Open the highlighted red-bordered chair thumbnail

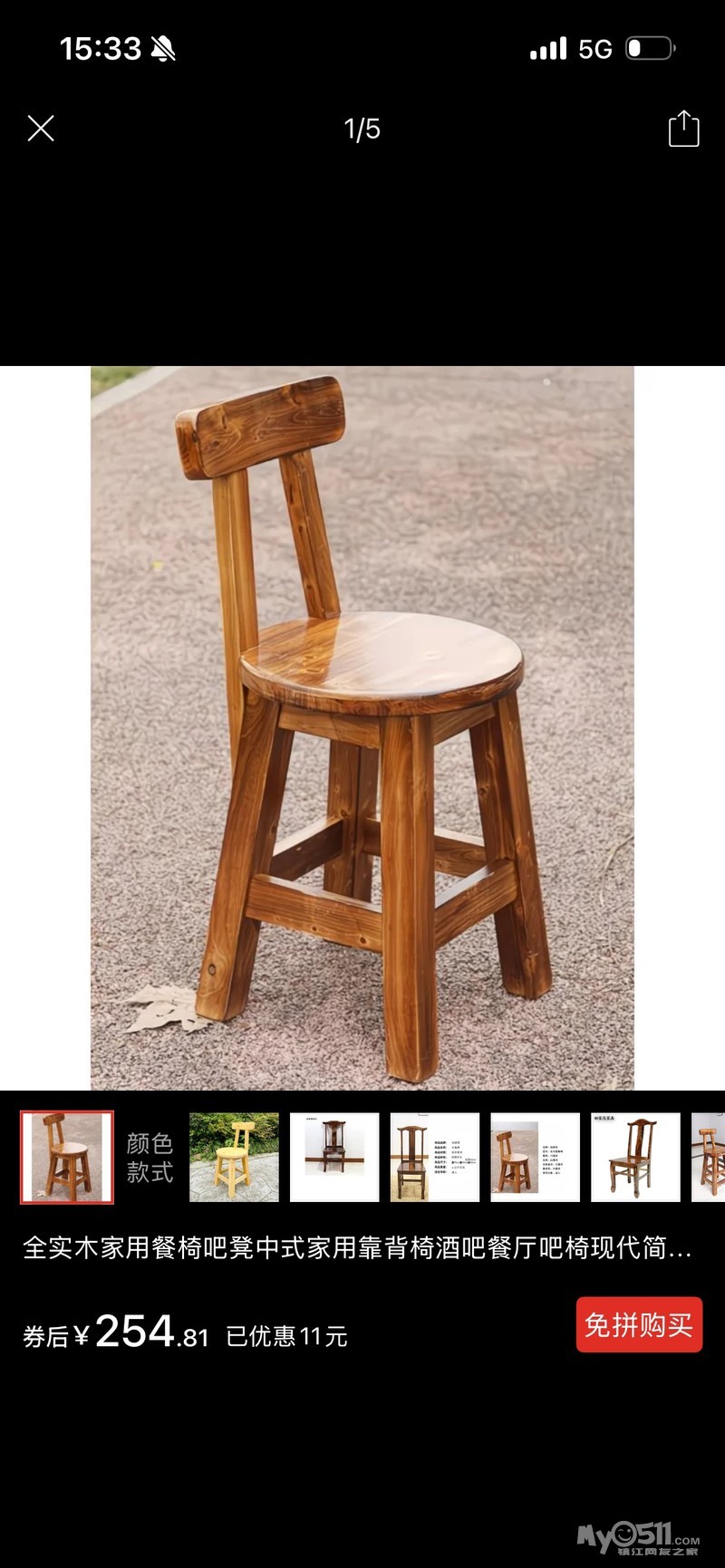pyautogui.click(x=67, y=1157)
